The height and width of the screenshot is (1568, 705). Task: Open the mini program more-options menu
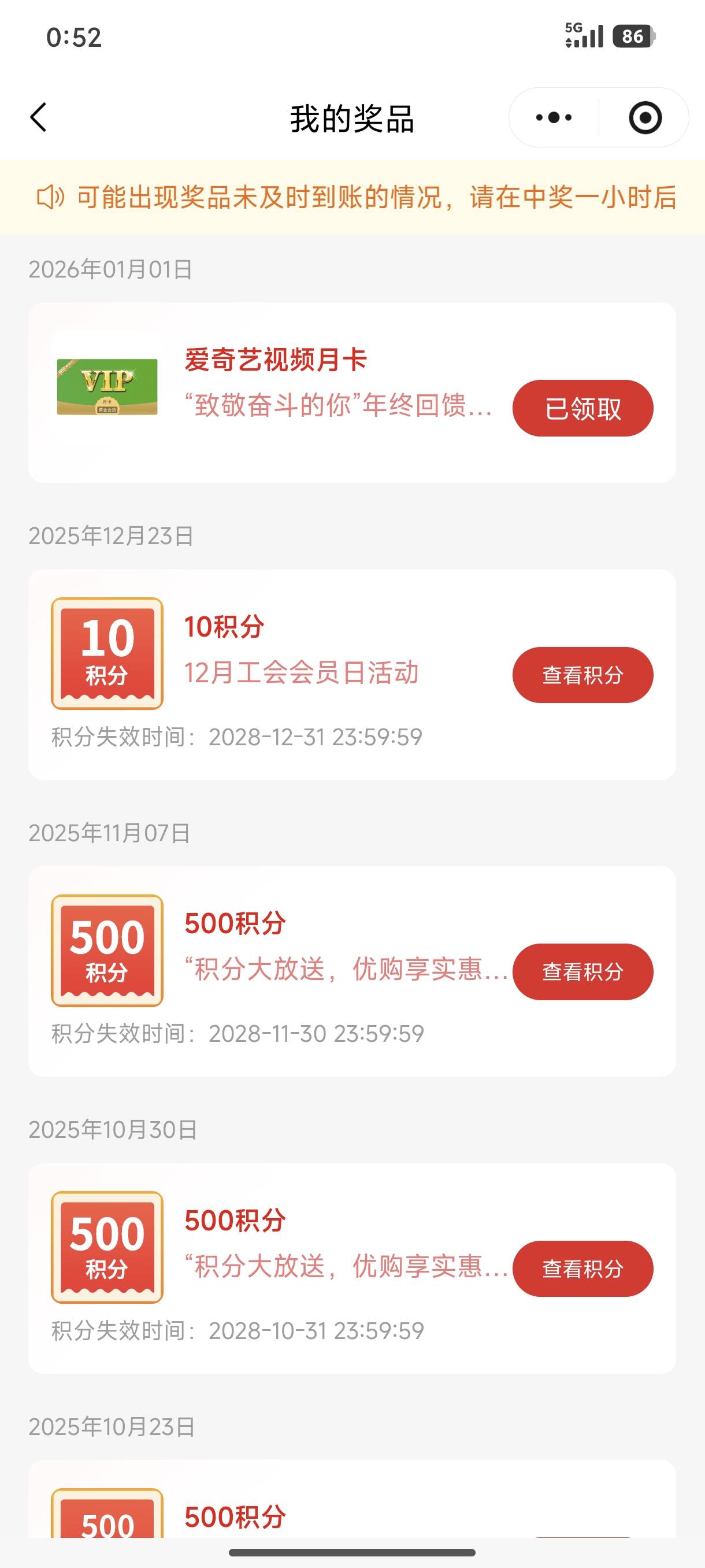554,117
